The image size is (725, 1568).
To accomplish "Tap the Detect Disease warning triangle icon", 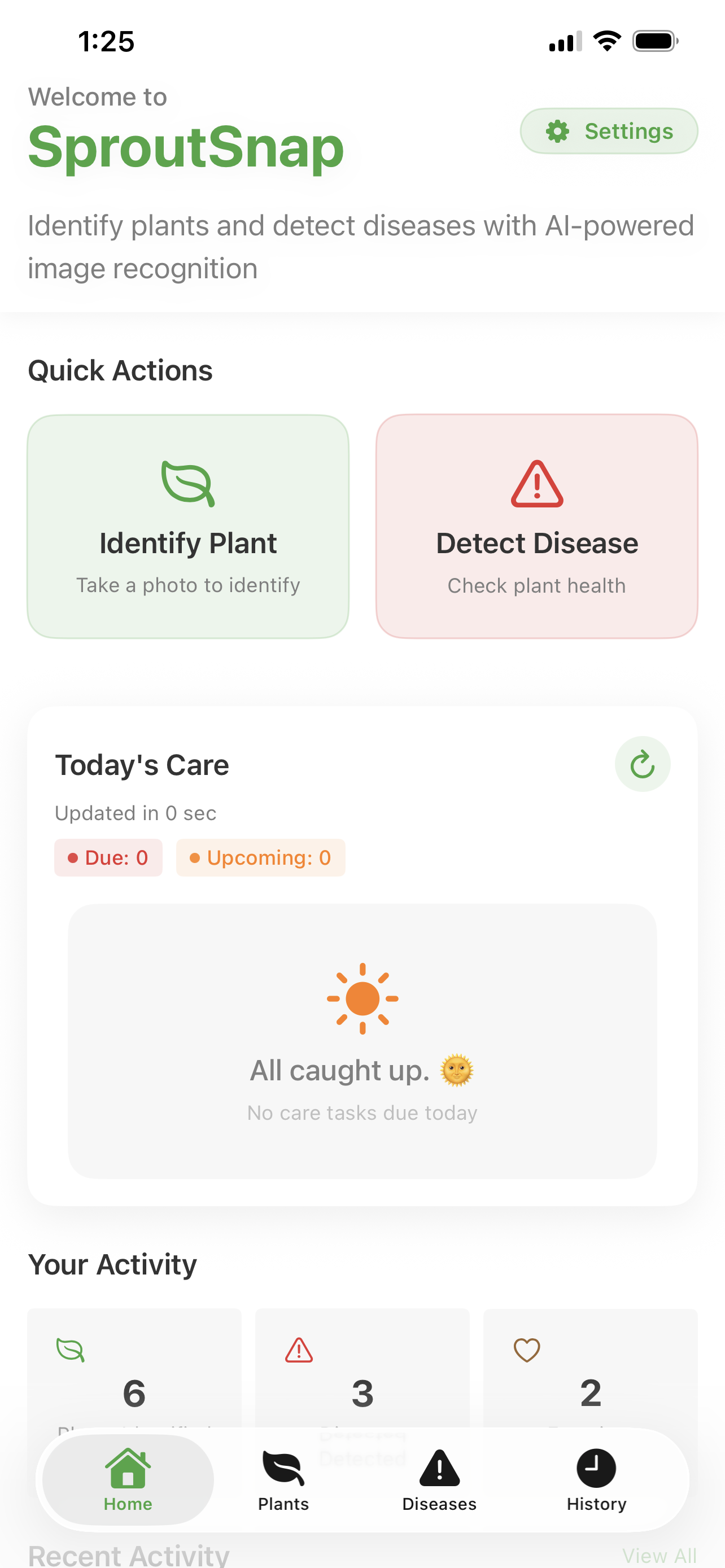I will (536, 484).
